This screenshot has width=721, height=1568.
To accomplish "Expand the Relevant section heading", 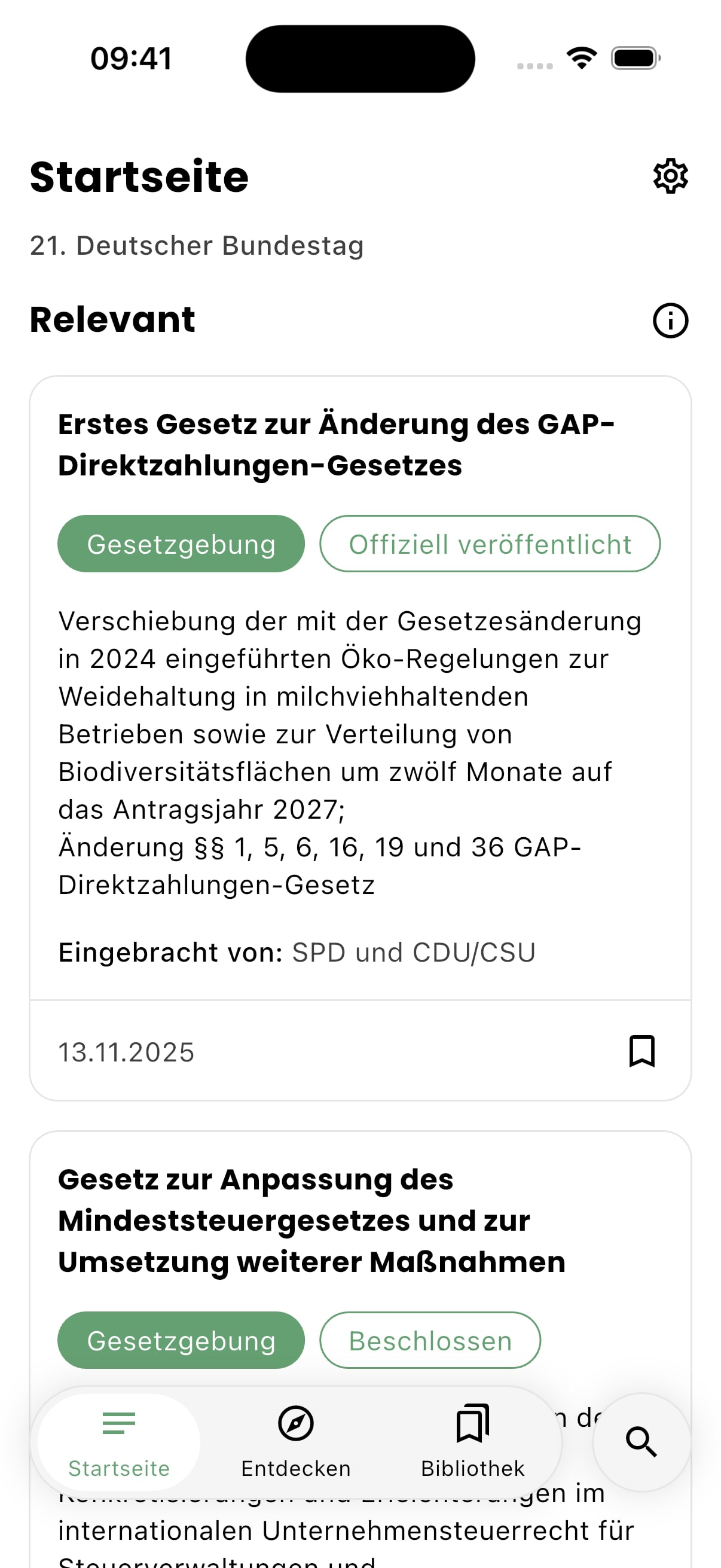I will (112, 320).
